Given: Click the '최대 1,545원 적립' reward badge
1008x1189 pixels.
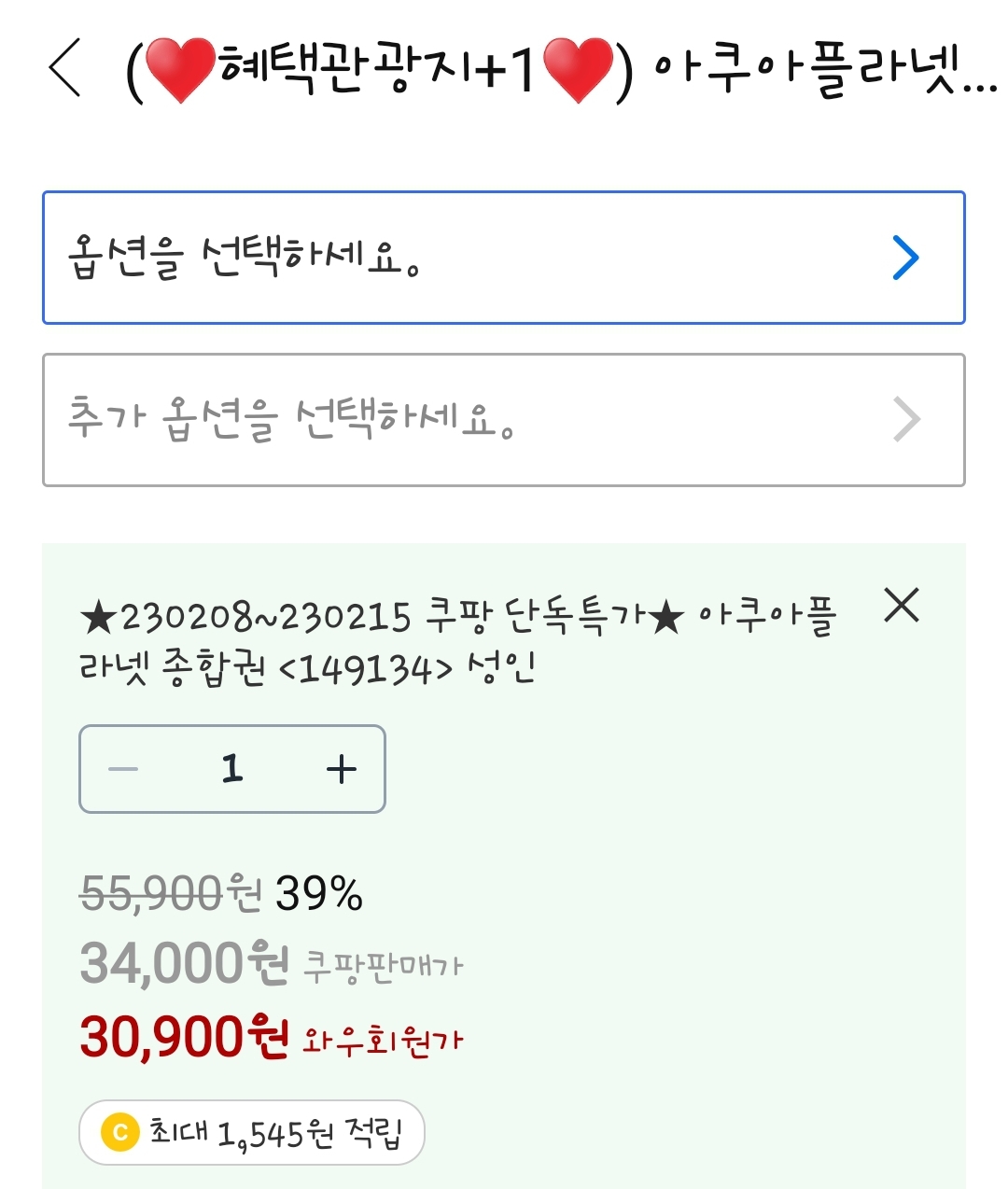Looking at the screenshot, I should pos(252,1133).
